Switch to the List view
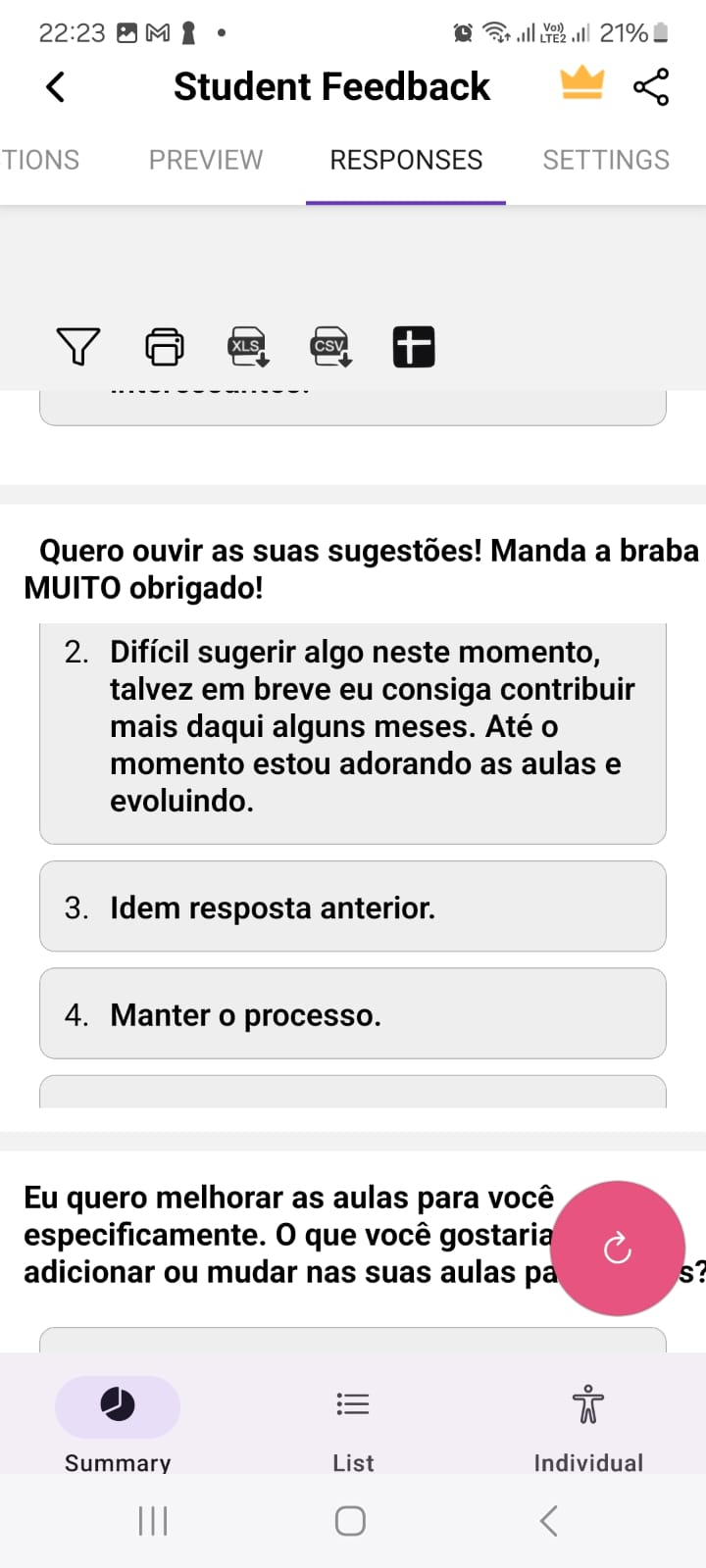The image size is (706, 1568). tap(353, 1421)
